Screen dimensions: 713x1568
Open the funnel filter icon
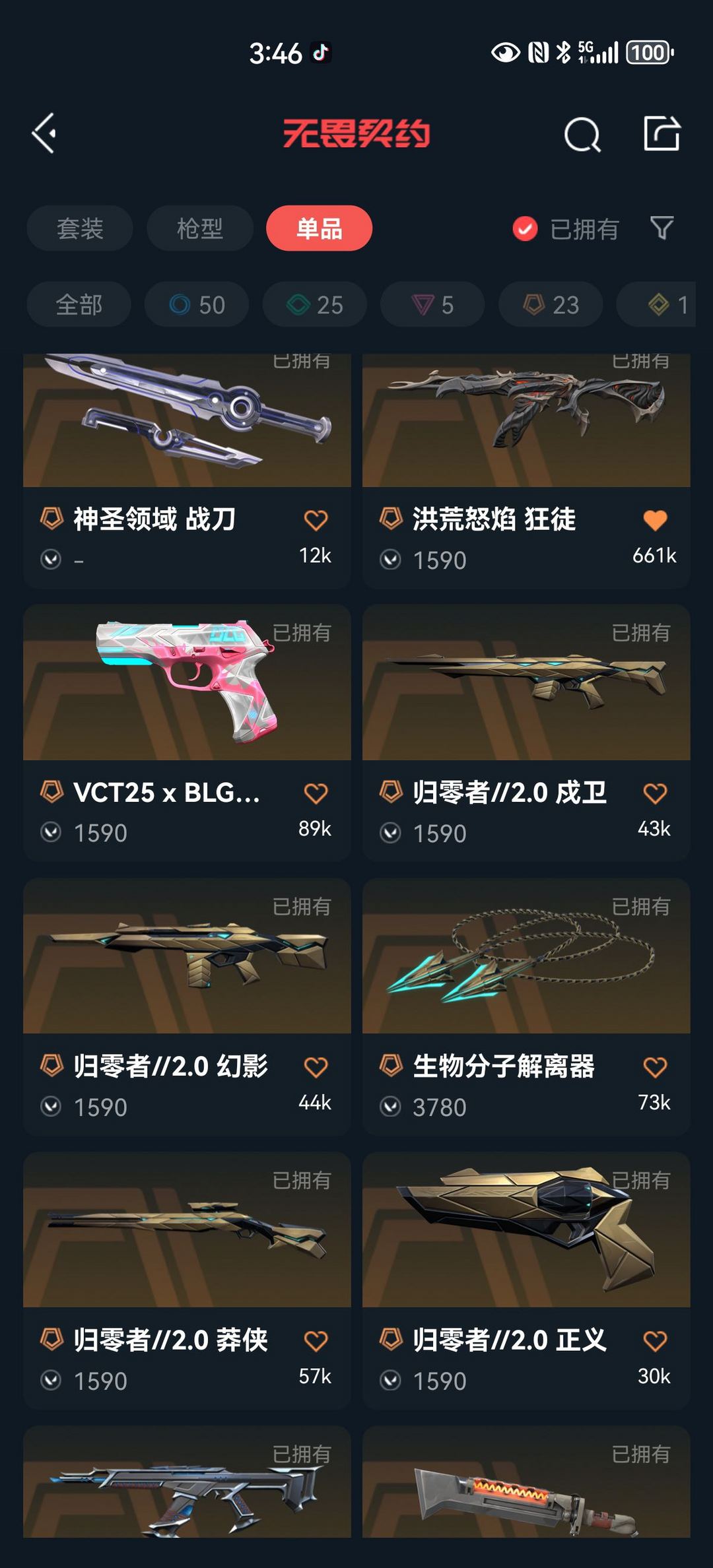(x=662, y=228)
